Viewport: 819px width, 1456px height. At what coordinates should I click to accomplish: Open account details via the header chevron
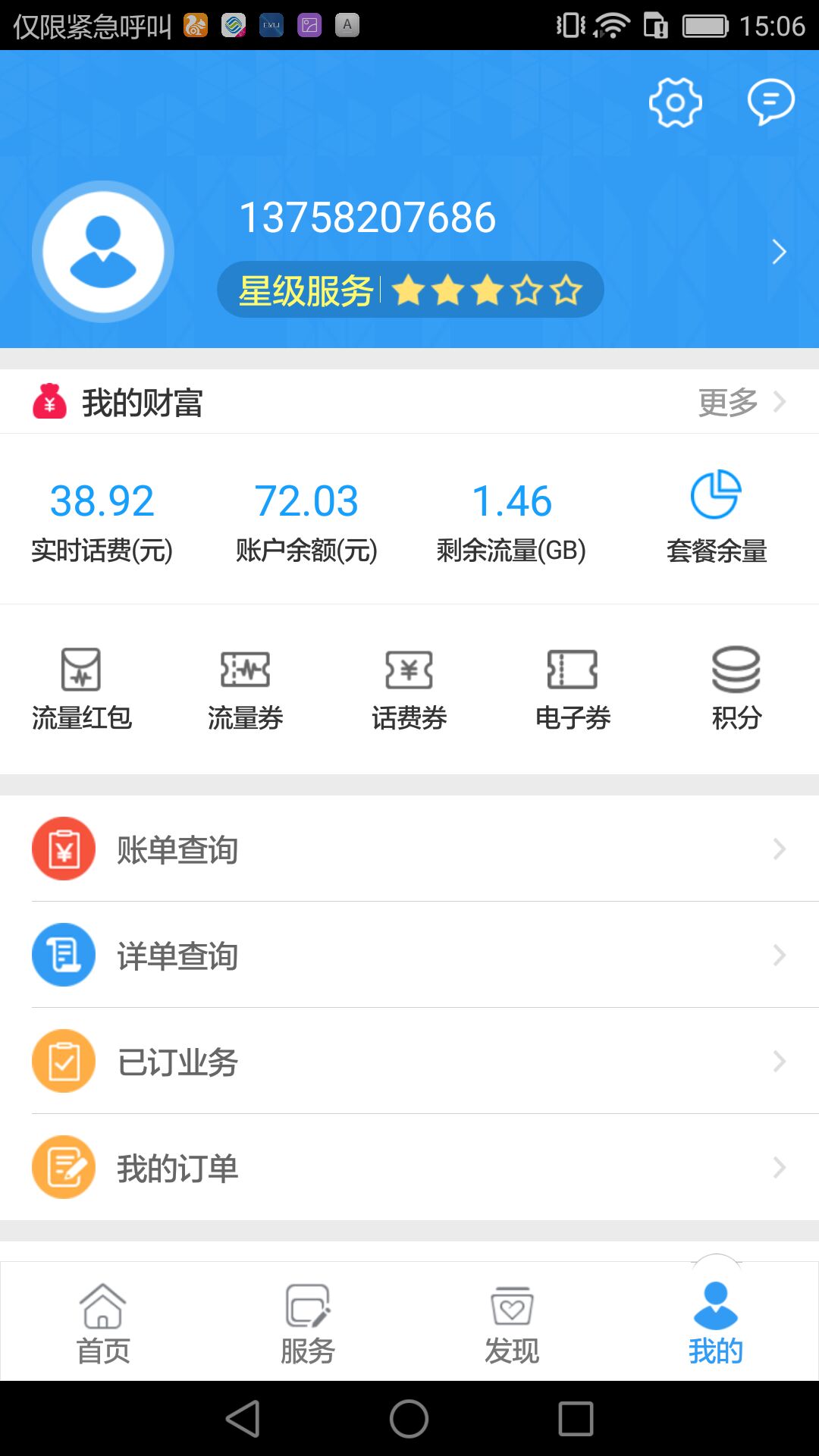click(x=779, y=252)
